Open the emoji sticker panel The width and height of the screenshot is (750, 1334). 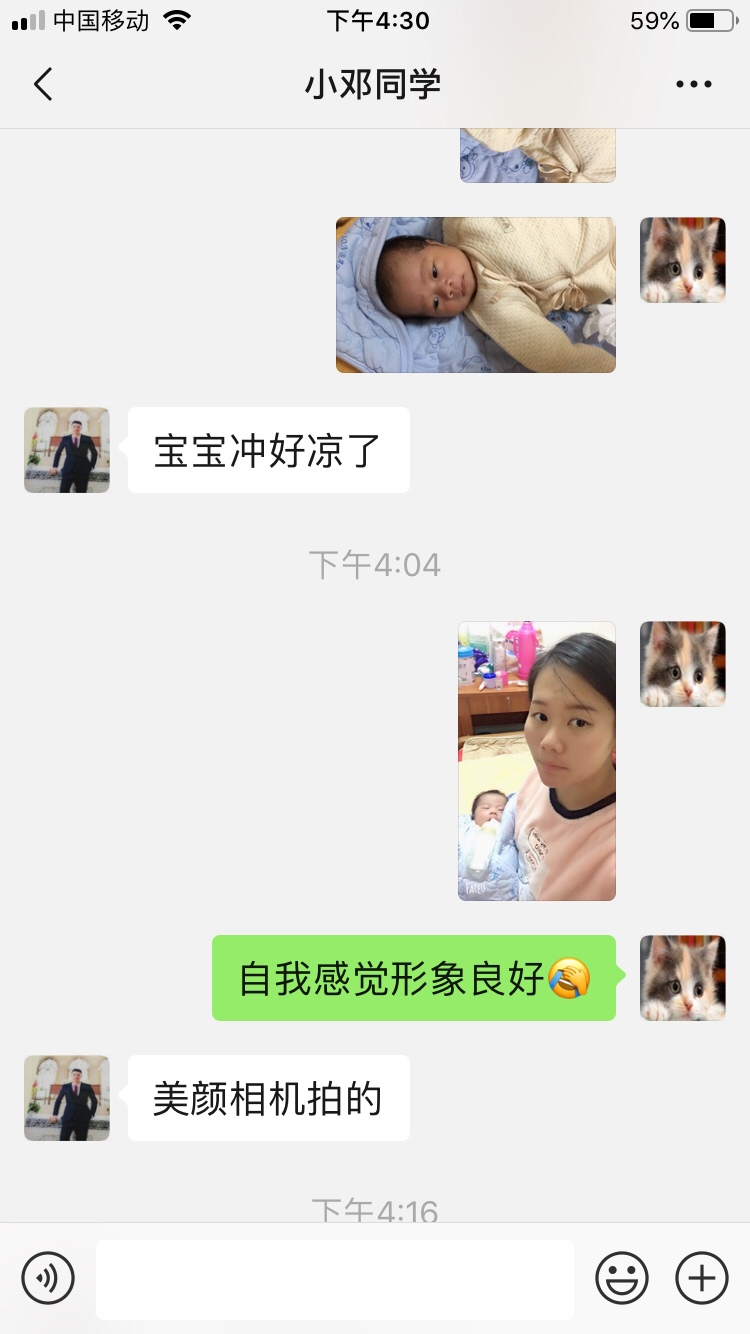tap(621, 1278)
